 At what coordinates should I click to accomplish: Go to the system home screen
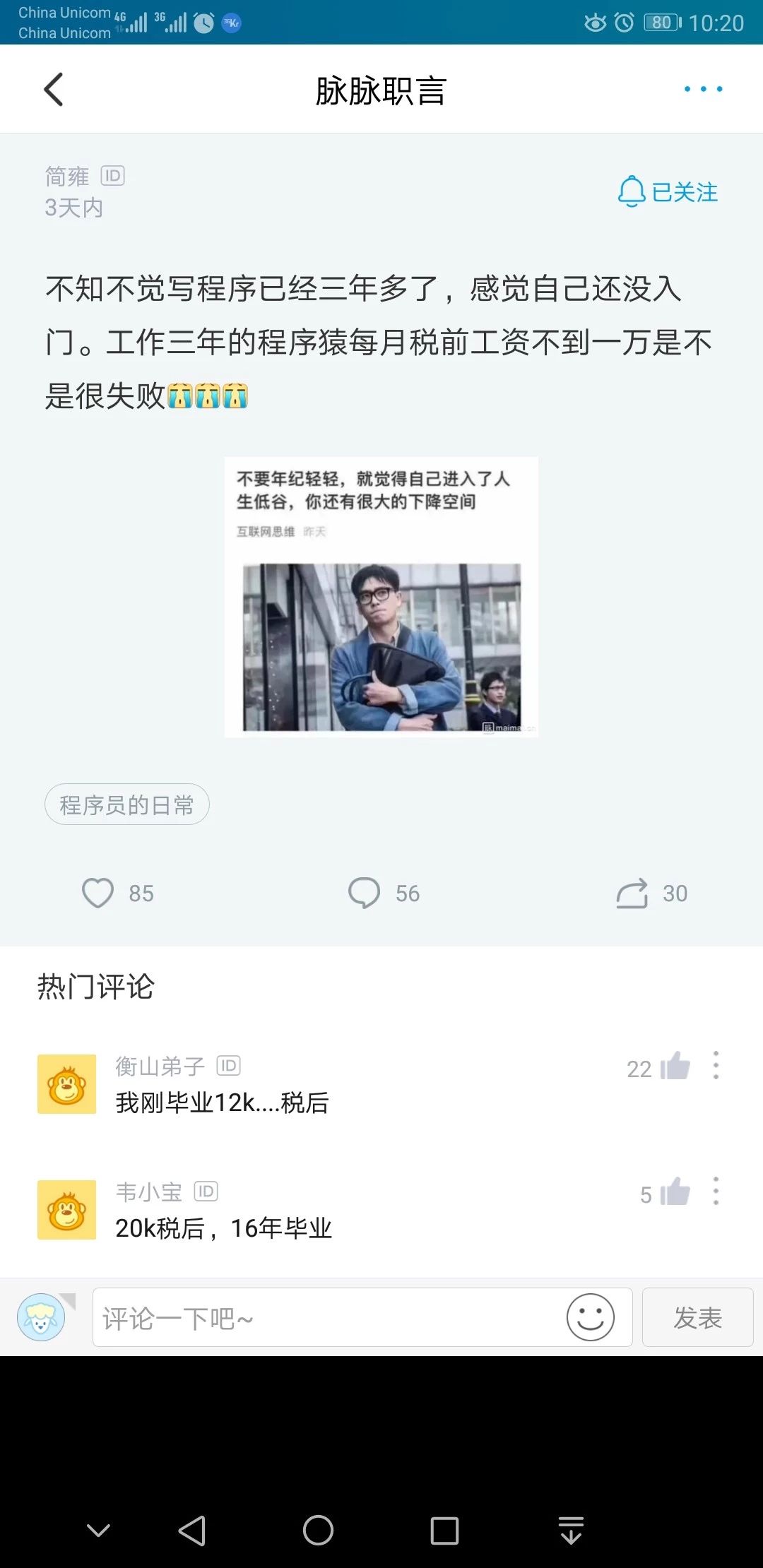[318, 1531]
